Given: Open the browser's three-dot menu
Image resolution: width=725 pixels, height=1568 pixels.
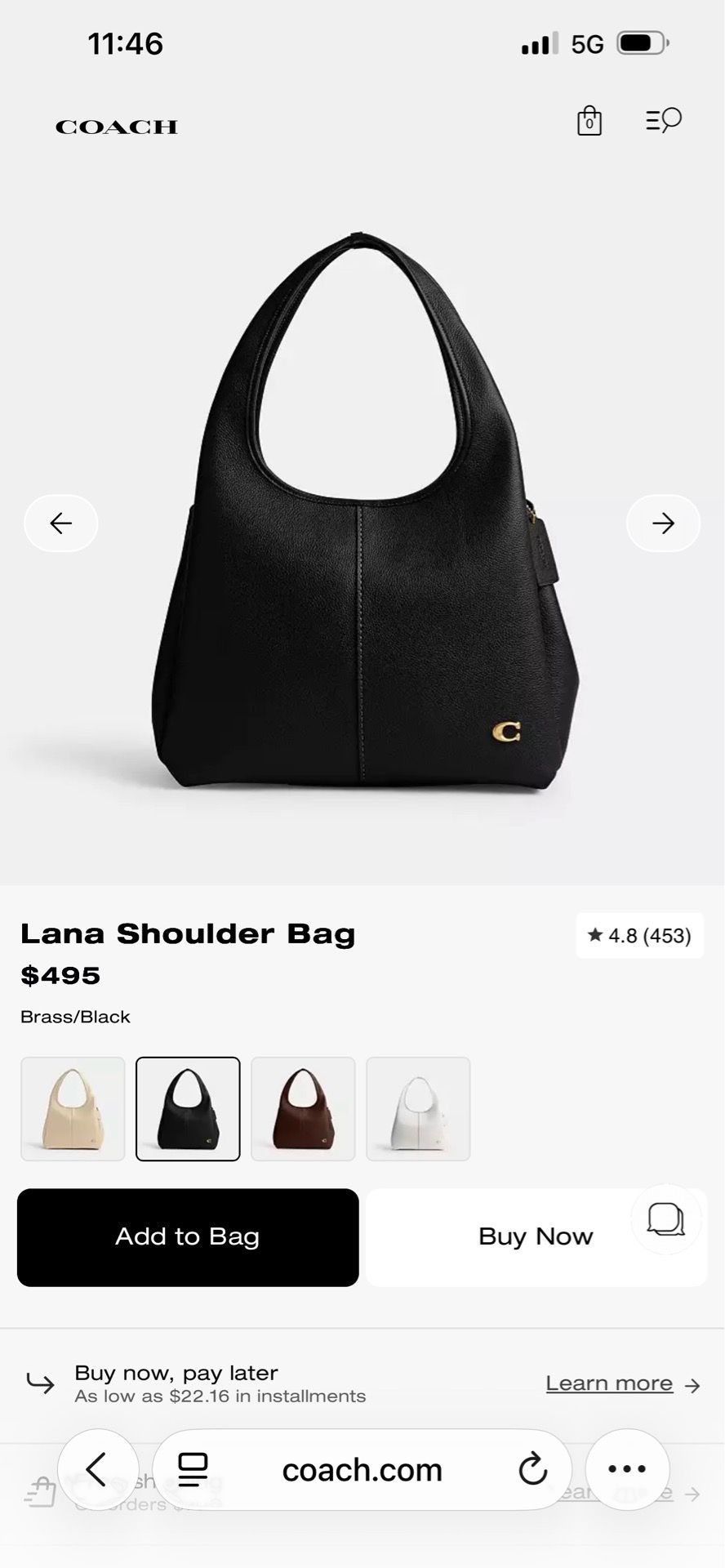Looking at the screenshot, I should point(627,1470).
